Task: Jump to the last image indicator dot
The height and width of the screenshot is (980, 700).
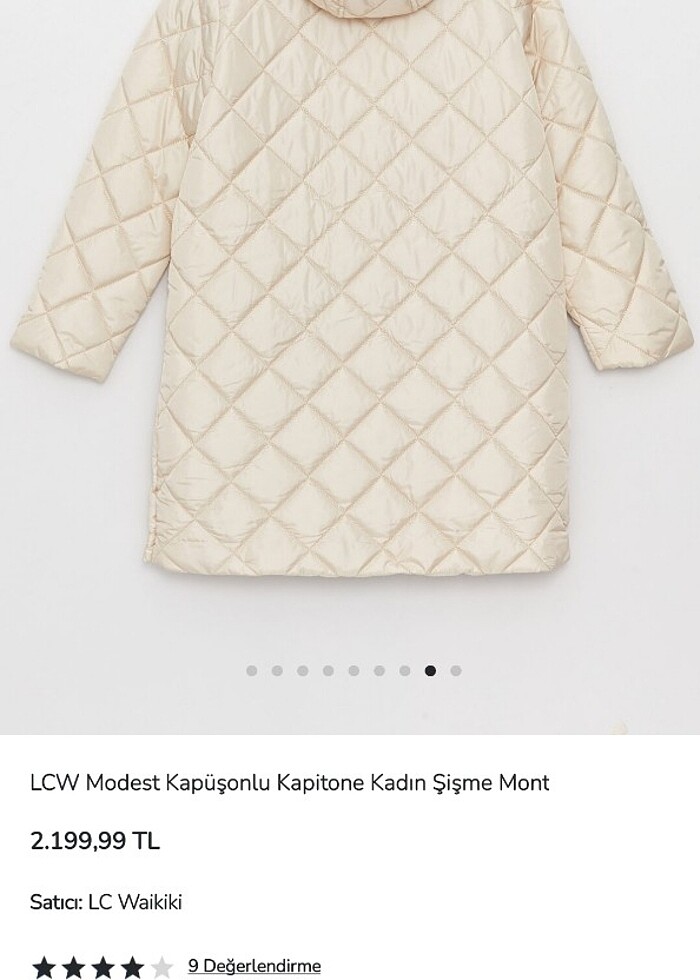Action: point(456,671)
